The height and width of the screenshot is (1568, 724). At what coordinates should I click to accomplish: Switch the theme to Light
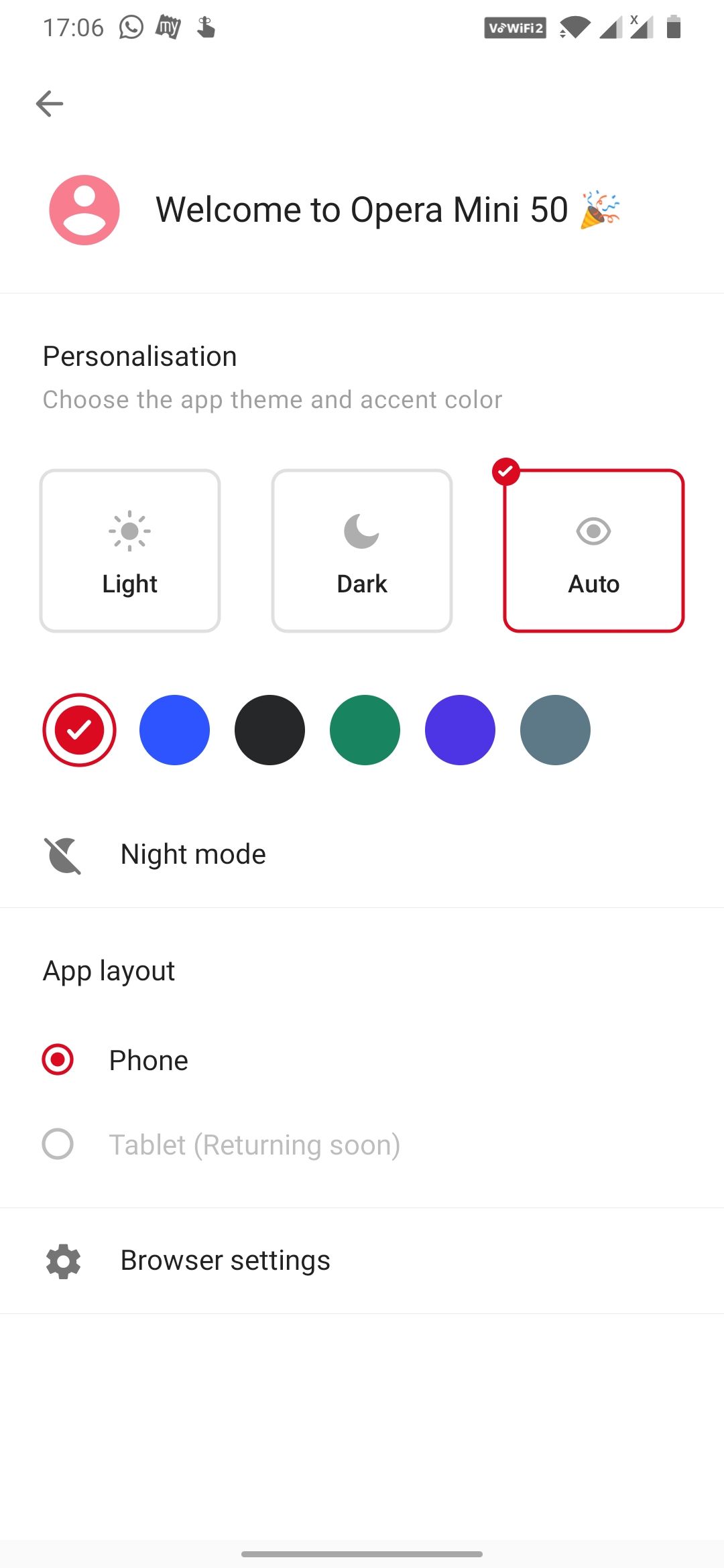[129, 549]
